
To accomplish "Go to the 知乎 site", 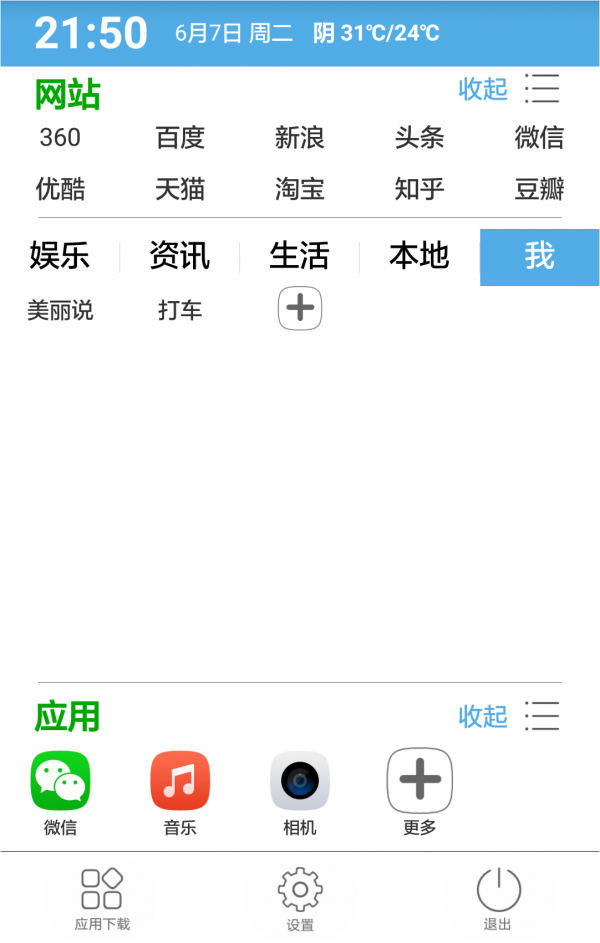I will [x=419, y=188].
